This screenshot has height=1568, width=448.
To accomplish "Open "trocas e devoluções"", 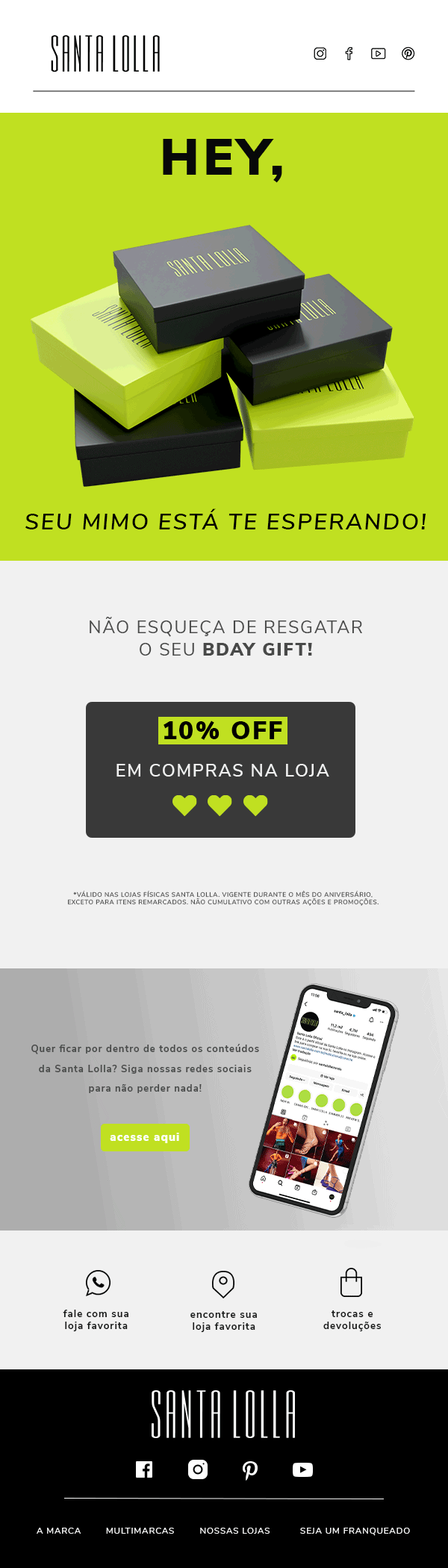I will [352, 1299].
